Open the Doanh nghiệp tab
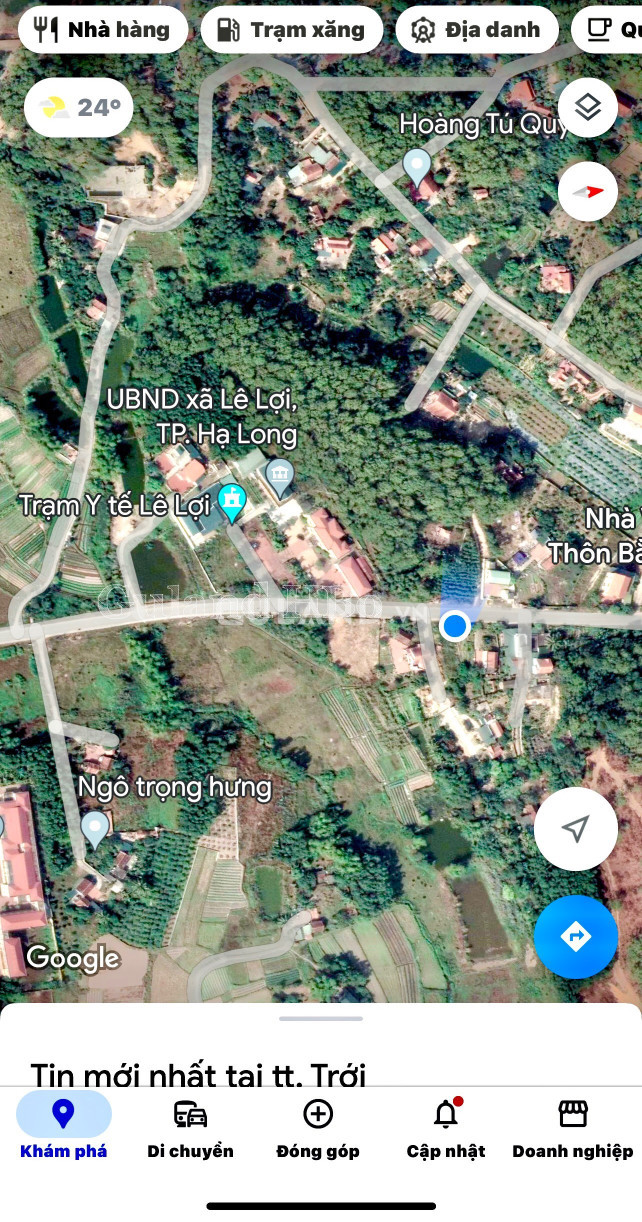 (x=573, y=1126)
